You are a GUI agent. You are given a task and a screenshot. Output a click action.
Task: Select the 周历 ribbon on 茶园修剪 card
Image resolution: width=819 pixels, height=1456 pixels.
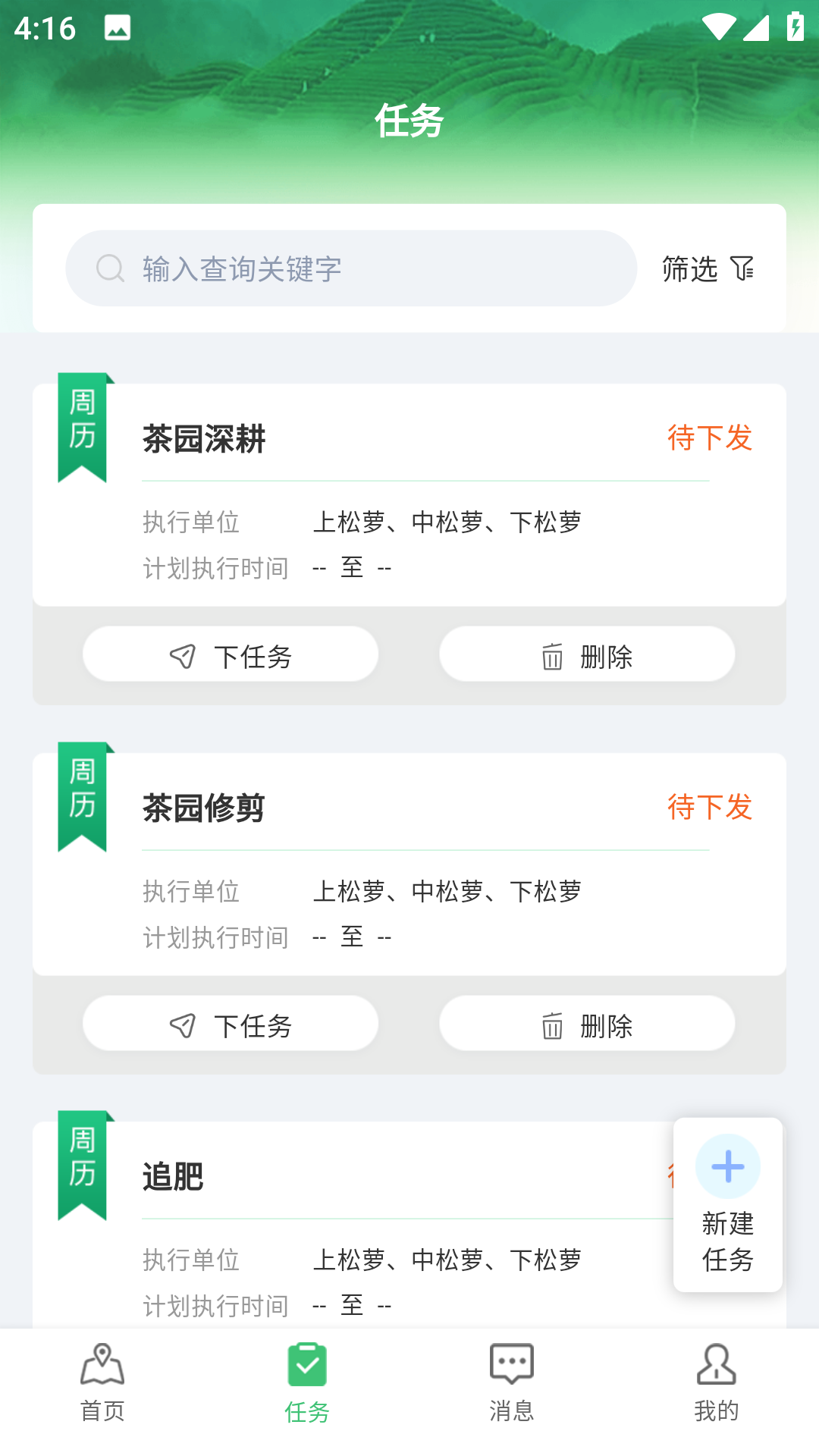tap(83, 794)
